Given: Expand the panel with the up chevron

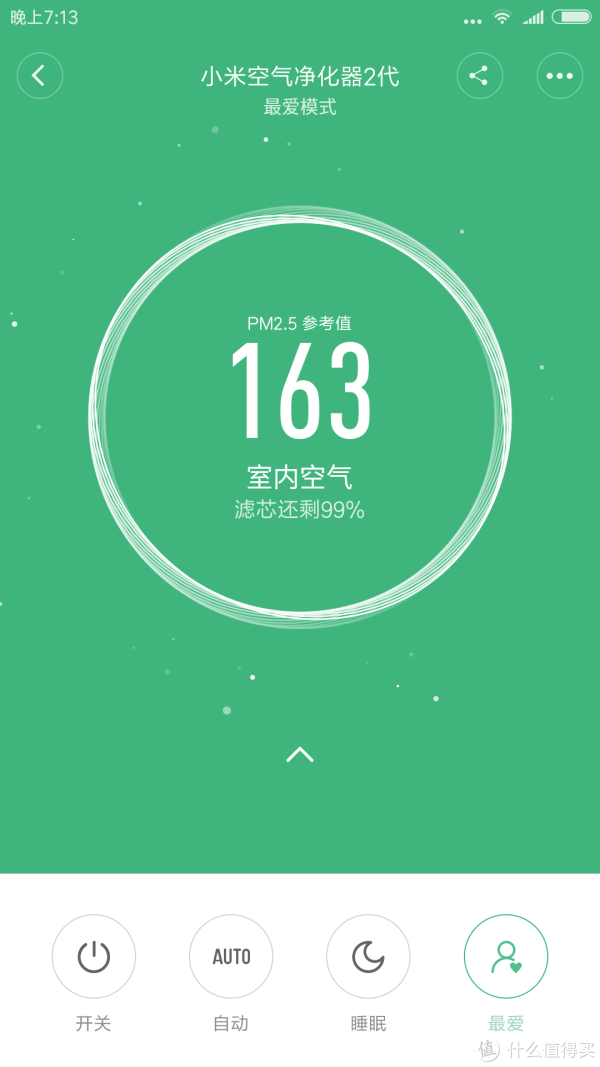Looking at the screenshot, I should coord(300,754).
